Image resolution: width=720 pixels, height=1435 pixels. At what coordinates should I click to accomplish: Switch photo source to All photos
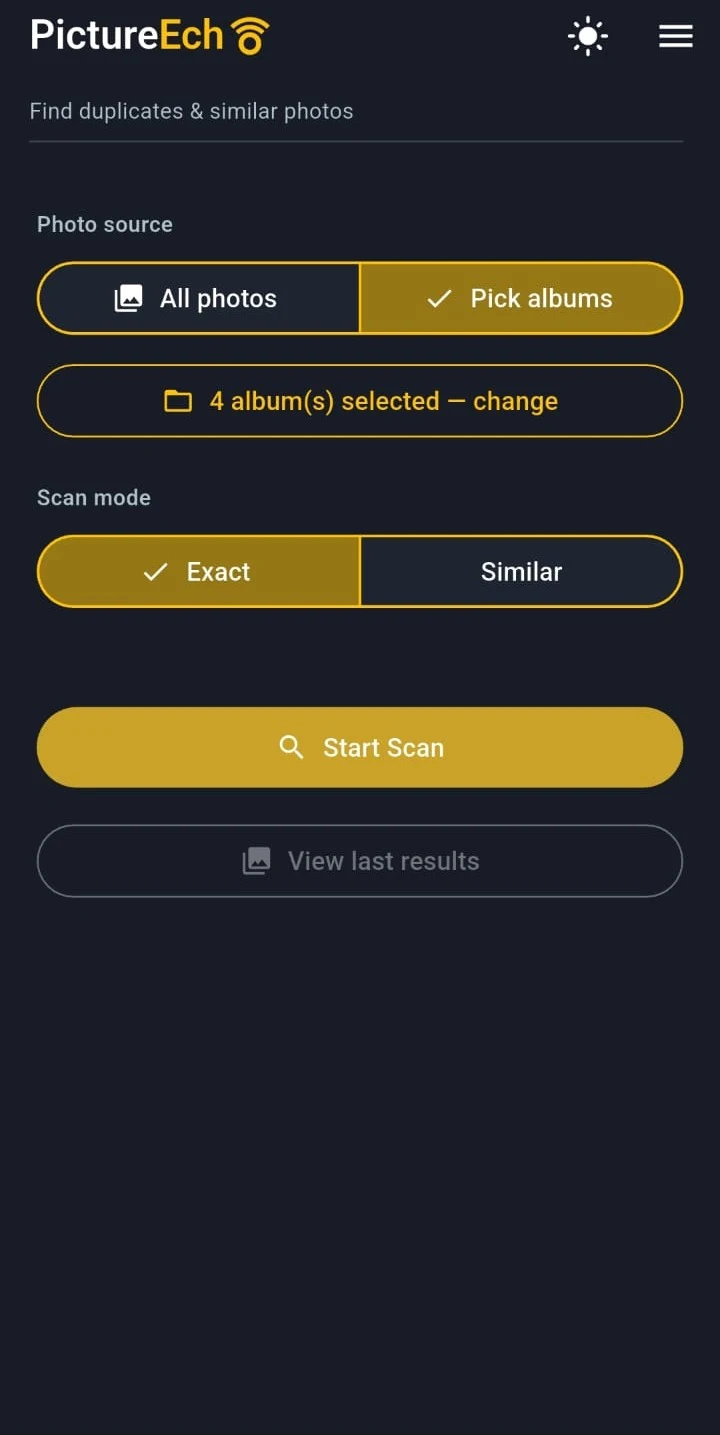[198, 298]
